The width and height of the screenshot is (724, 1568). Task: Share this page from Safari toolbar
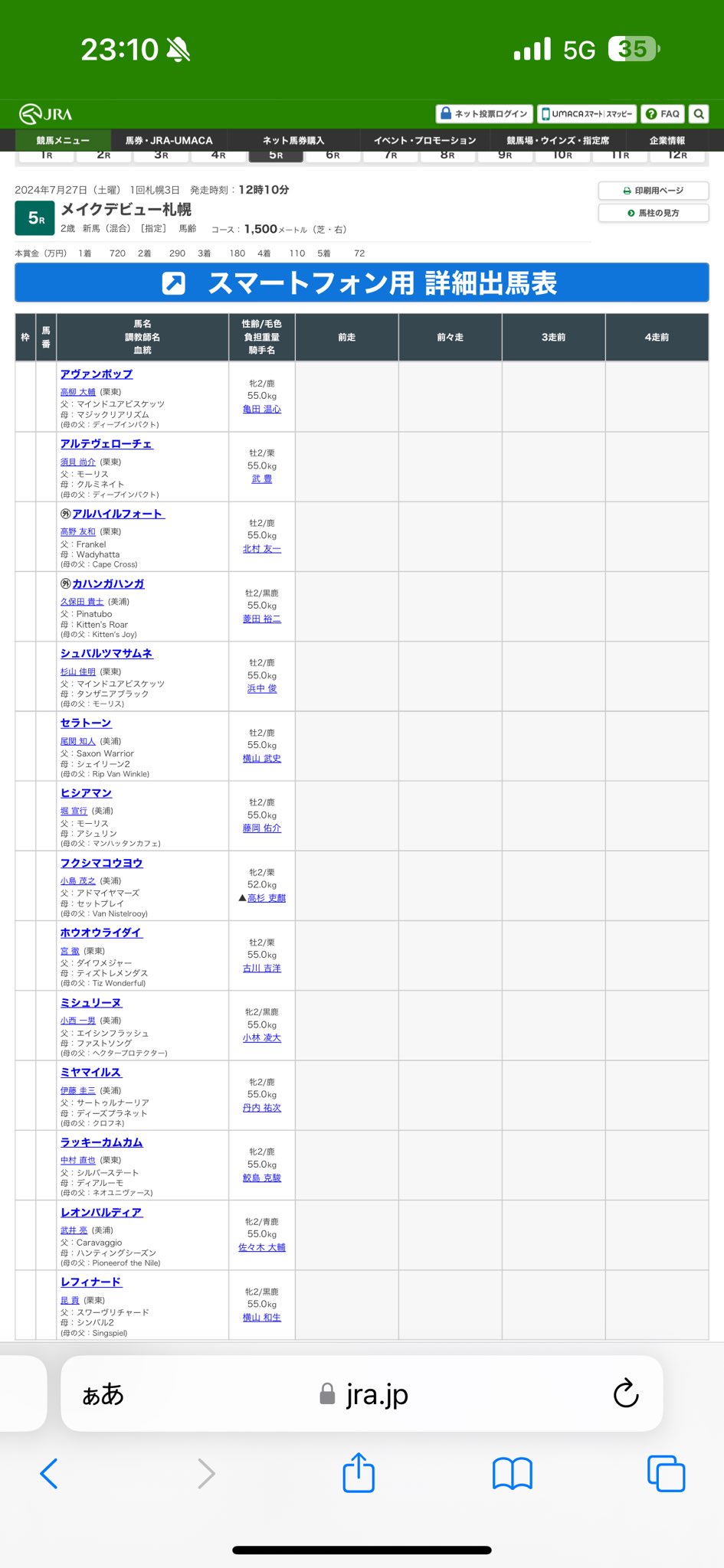[x=359, y=1473]
